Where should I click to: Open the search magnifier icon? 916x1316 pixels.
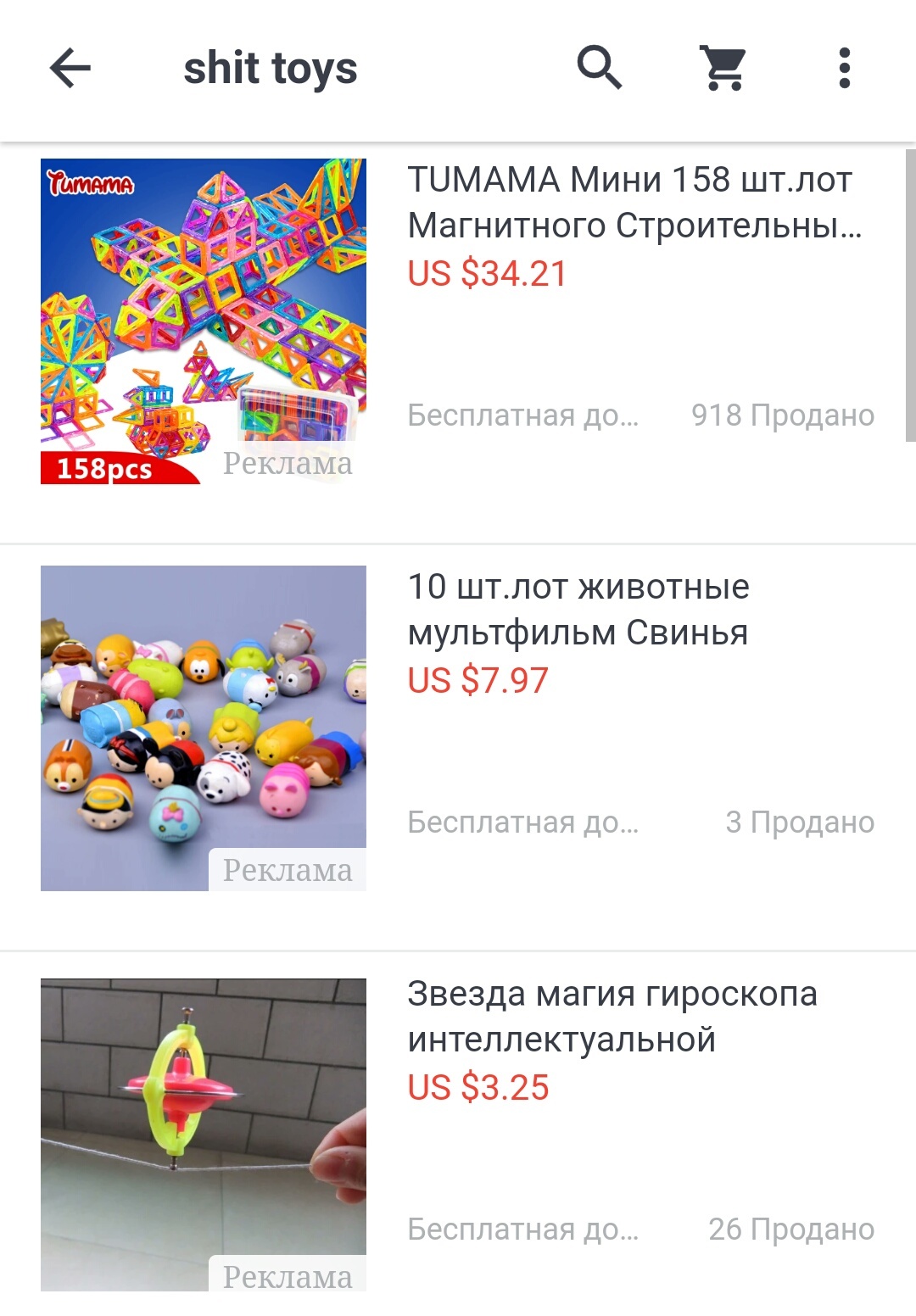600,67
